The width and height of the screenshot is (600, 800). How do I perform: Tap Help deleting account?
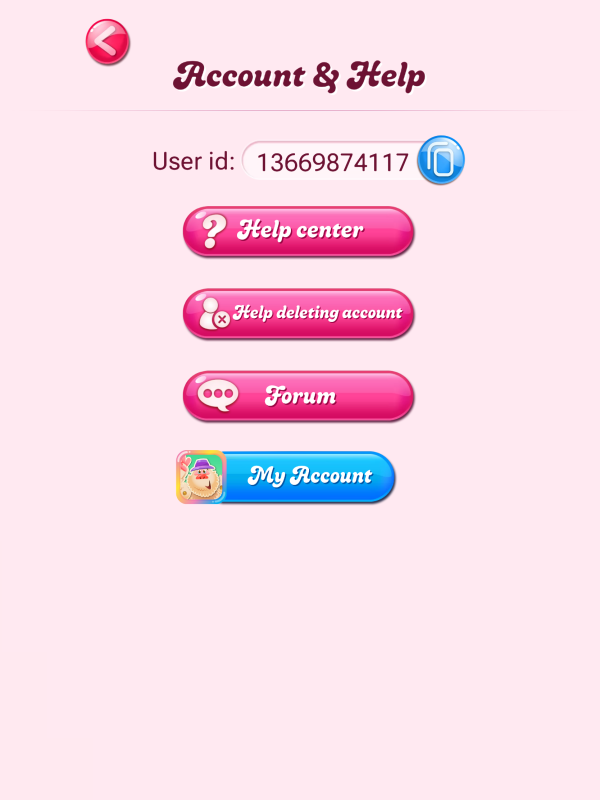pos(298,314)
